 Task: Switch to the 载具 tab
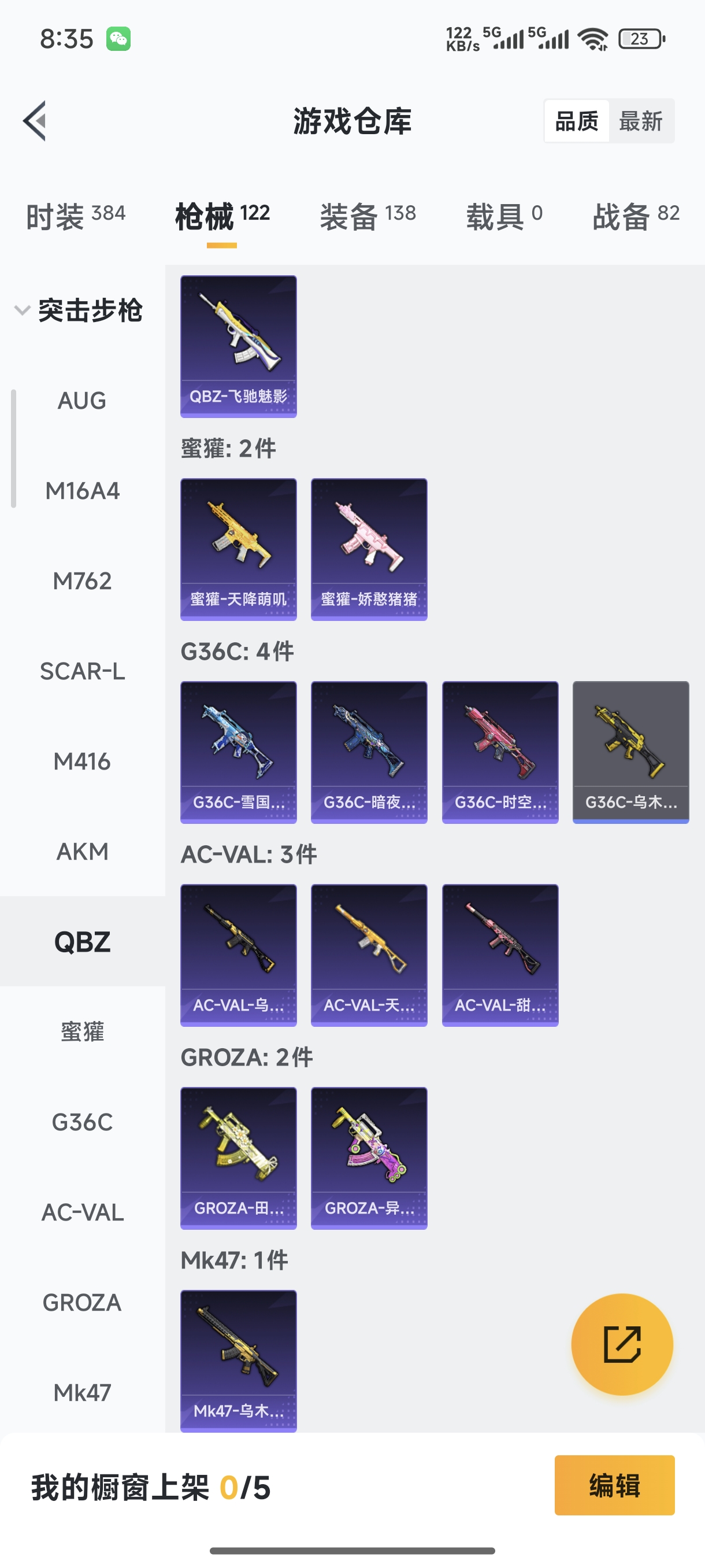pos(504,216)
